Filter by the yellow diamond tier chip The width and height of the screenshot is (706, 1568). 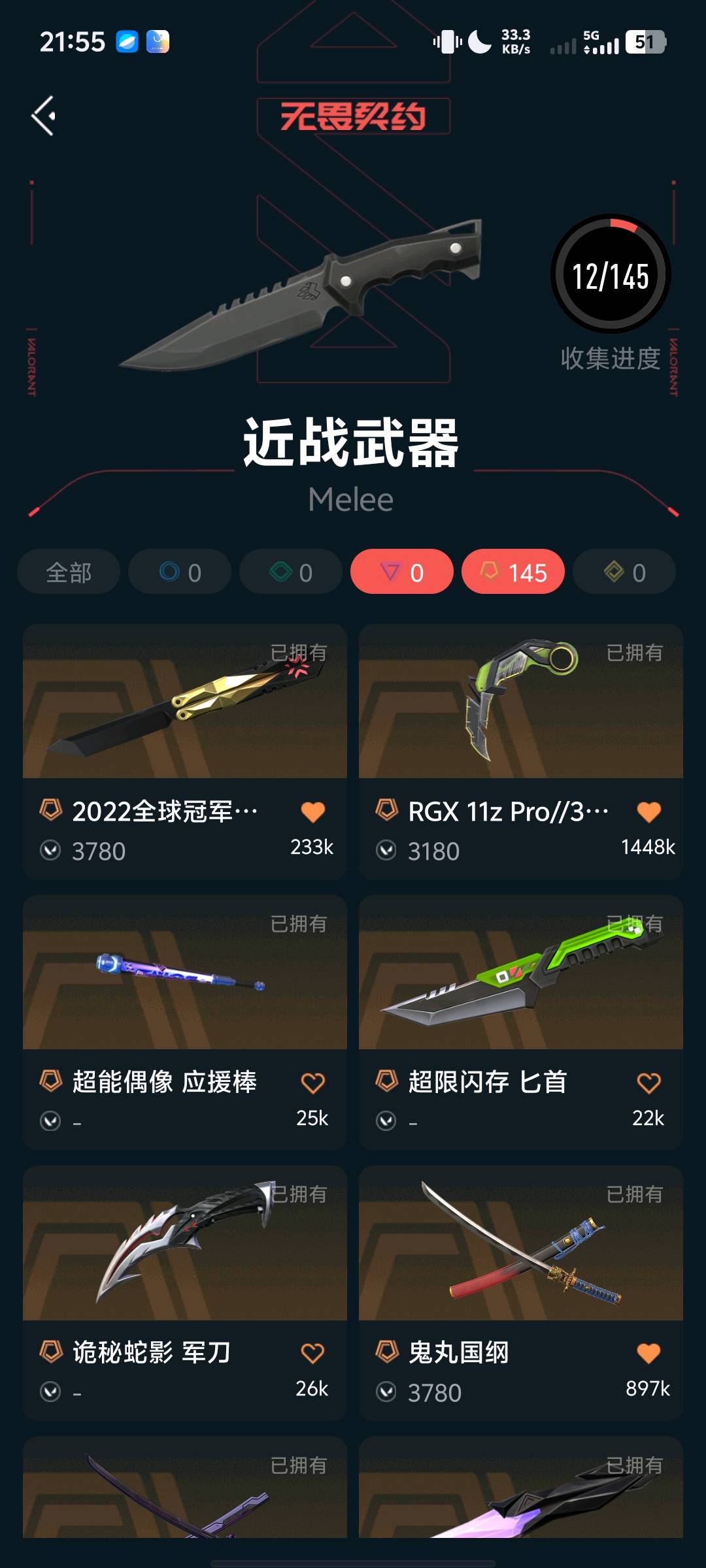[x=624, y=572]
